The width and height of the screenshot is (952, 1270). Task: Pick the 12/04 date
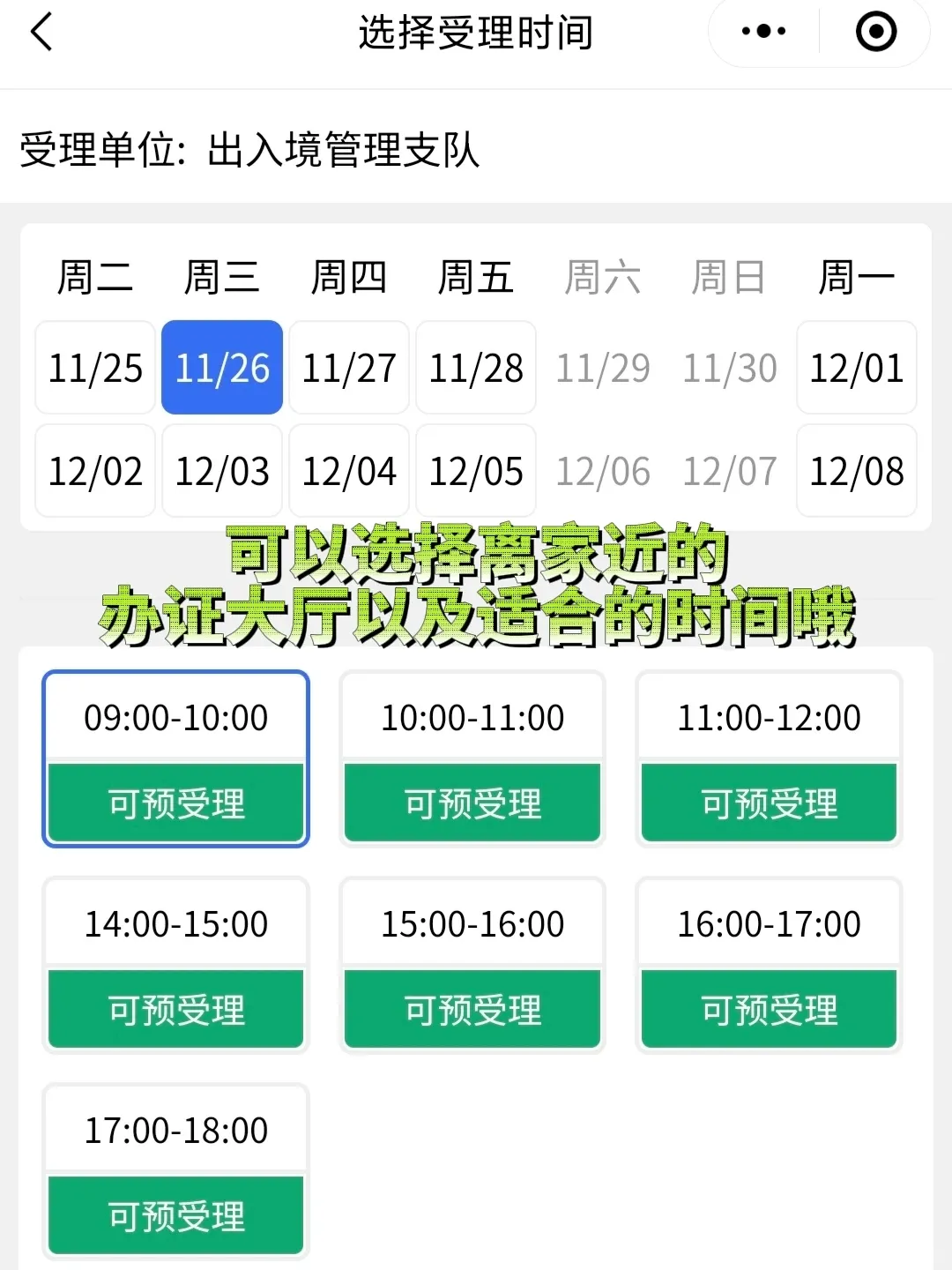[x=349, y=471]
